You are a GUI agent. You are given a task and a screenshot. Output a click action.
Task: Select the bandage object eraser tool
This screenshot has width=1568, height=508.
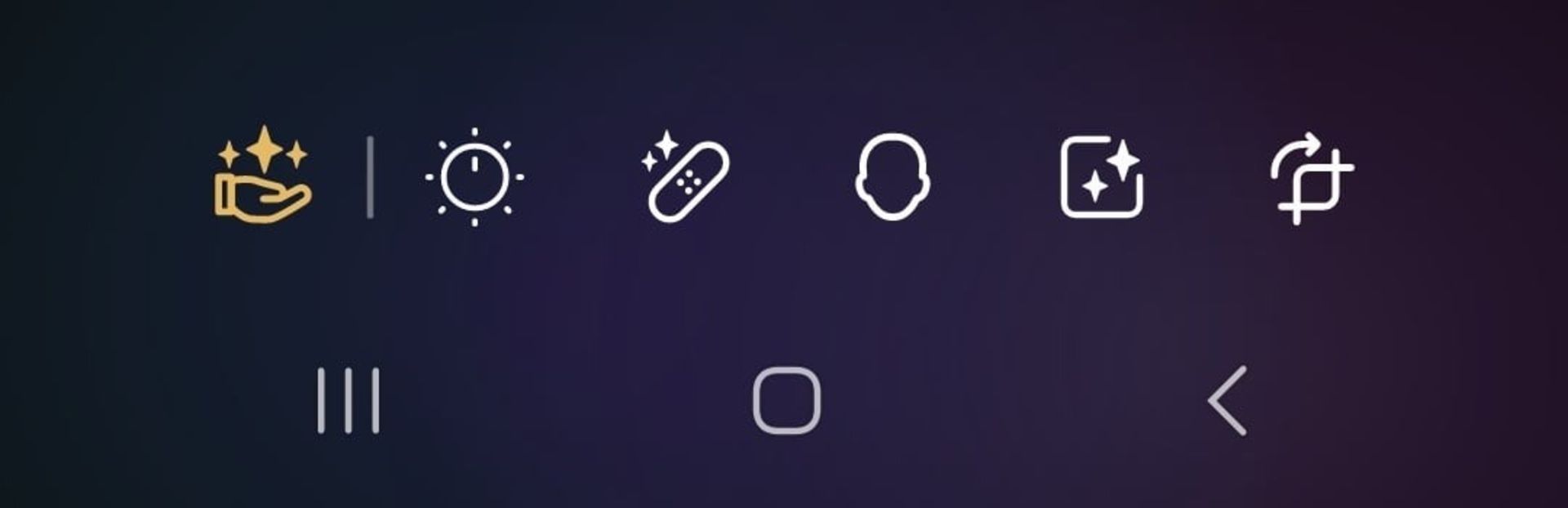tap(686, 178)
